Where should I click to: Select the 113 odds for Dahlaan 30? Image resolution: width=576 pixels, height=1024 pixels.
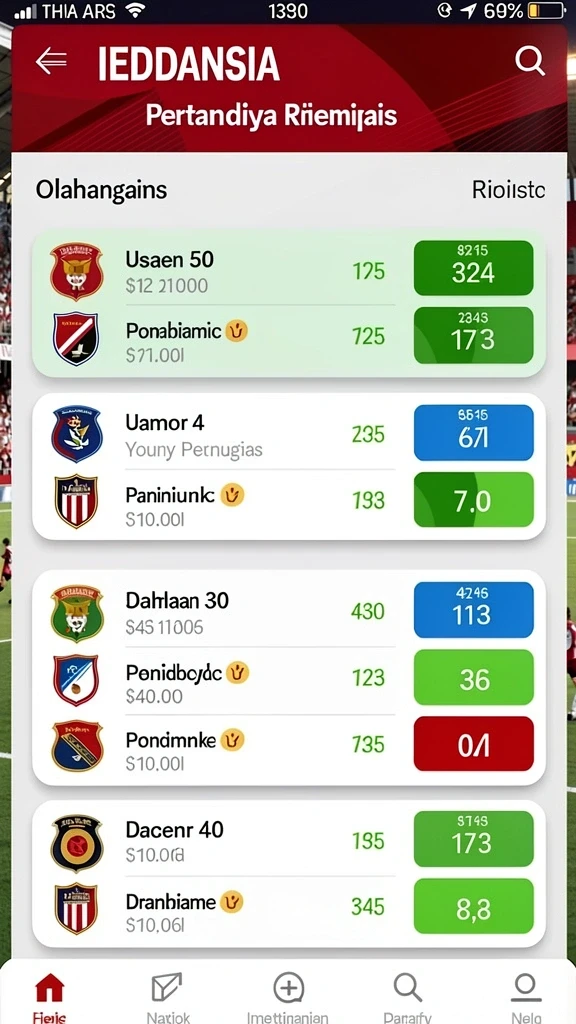pyautogui.click(x=473, y=610)
